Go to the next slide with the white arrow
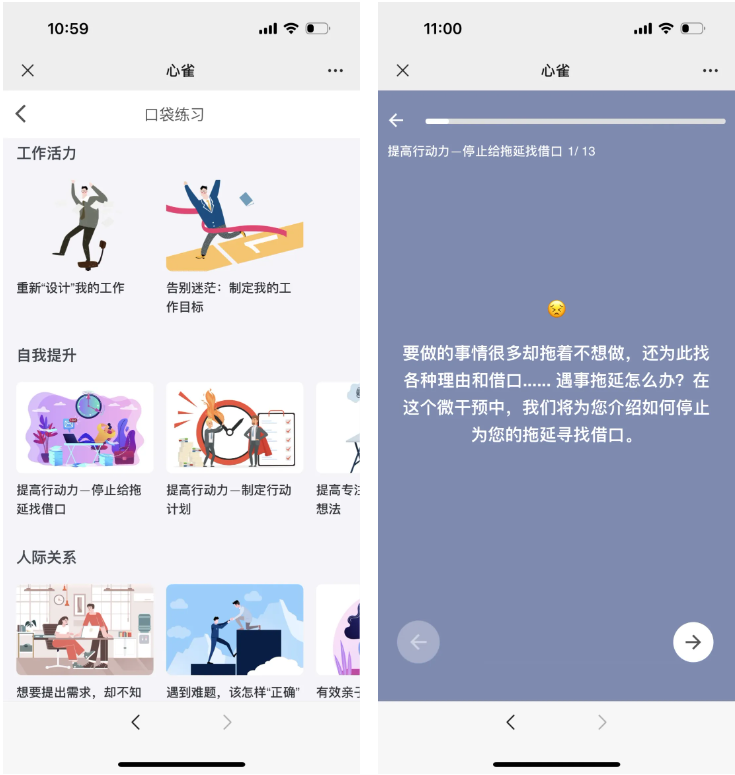The image size is (735, 775). tap(693, 642)
